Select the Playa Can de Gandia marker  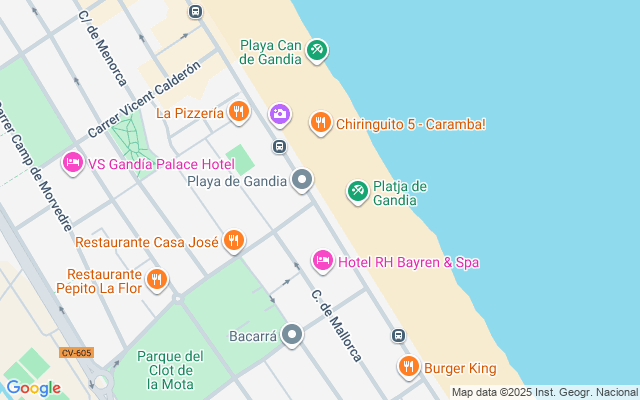[317, 50]
